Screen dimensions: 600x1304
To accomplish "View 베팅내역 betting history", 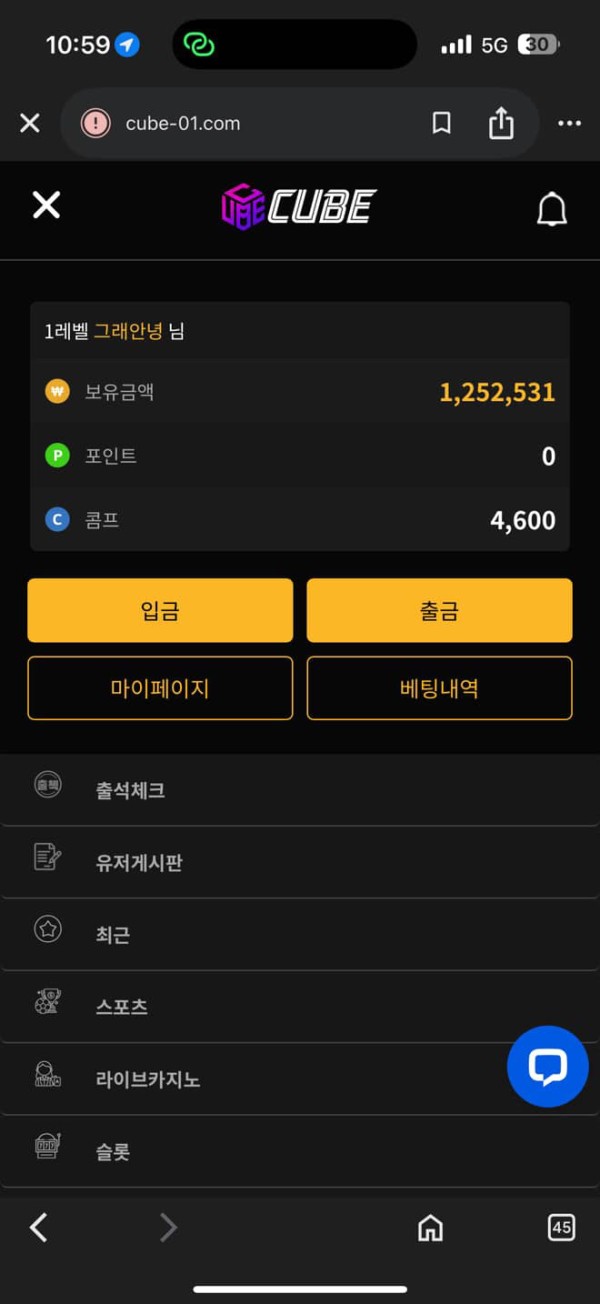I will pyautogui.click(x=439, y=688).
